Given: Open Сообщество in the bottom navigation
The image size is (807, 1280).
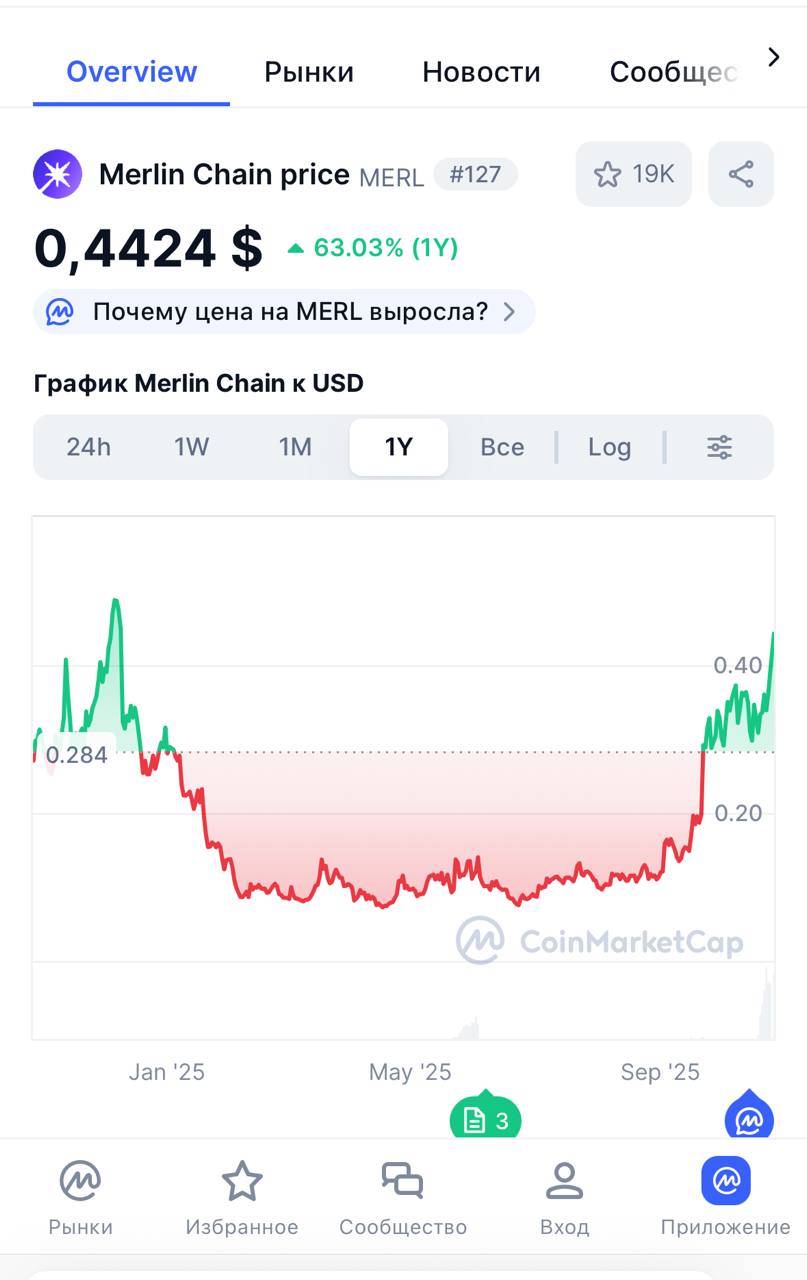Looking at the screenshot, I should click(x=403, y=1198).
